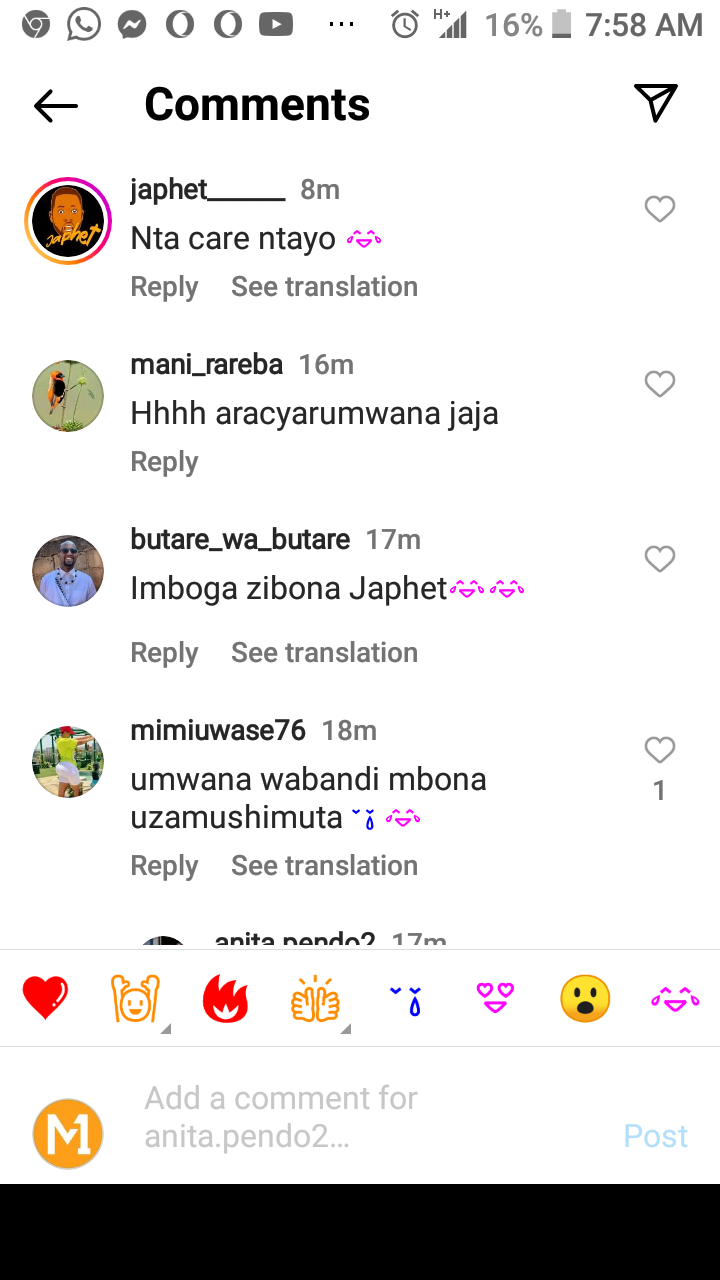Like the comment by japhet______
Image resolution: width=720 pixels, height=1280 pixels.
pyautogui.click(x=659, y=209)
